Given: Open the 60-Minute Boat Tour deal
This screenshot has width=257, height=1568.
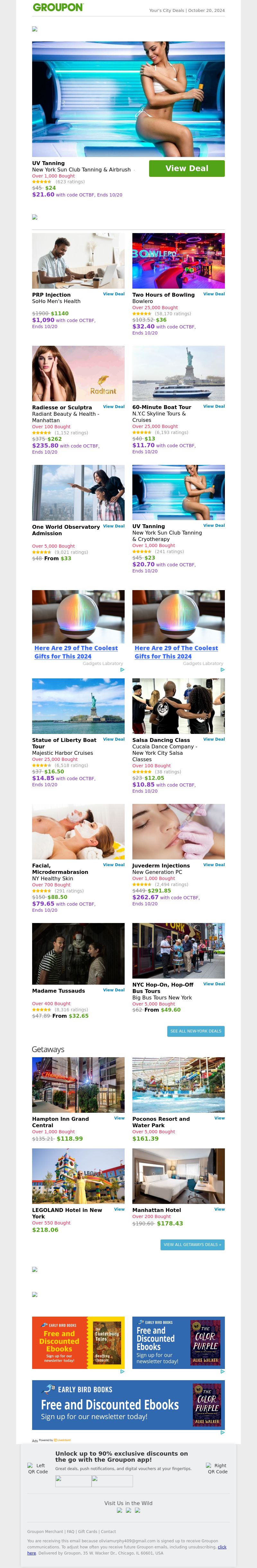Looking at the screenshot, I should [x=214, y=407].
